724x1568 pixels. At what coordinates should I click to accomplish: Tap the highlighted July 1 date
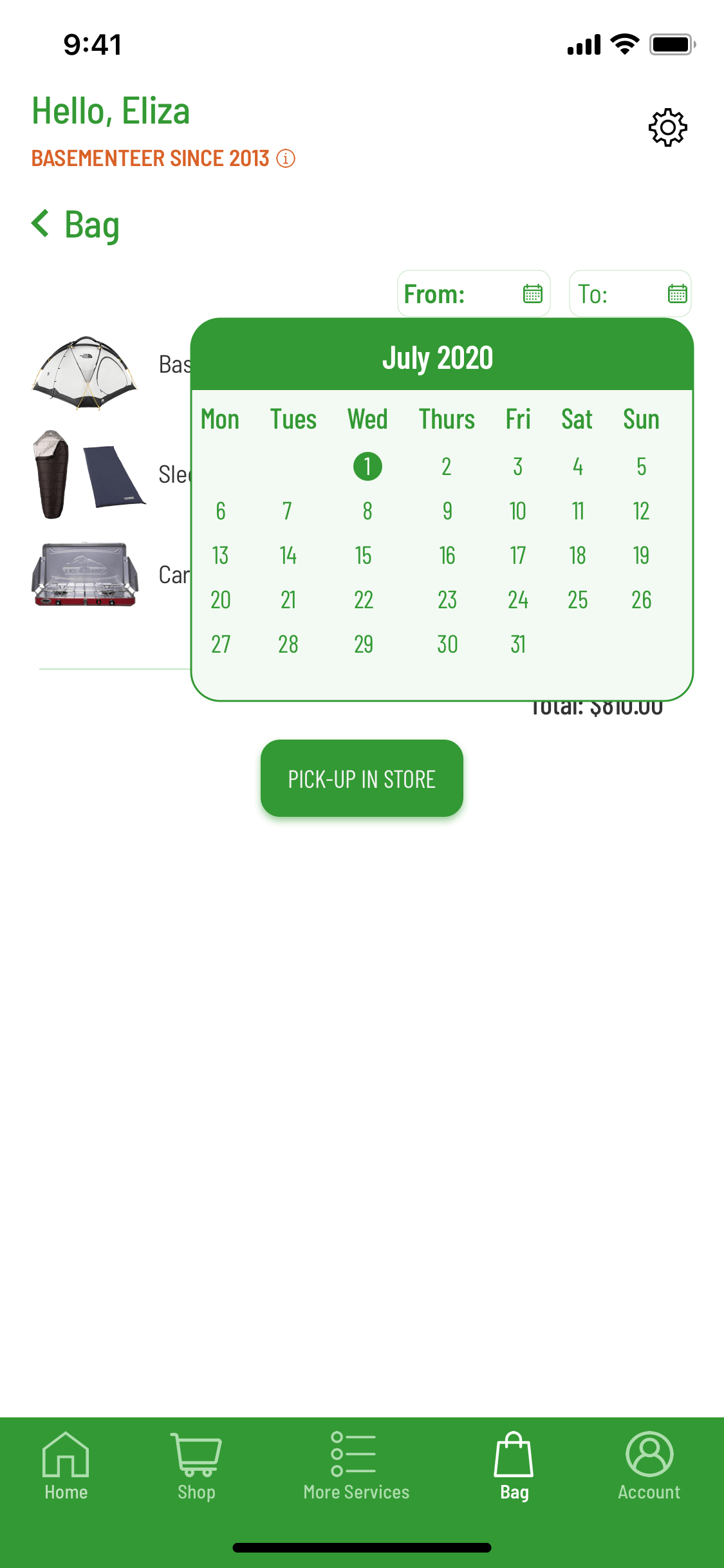coord(367,467)
